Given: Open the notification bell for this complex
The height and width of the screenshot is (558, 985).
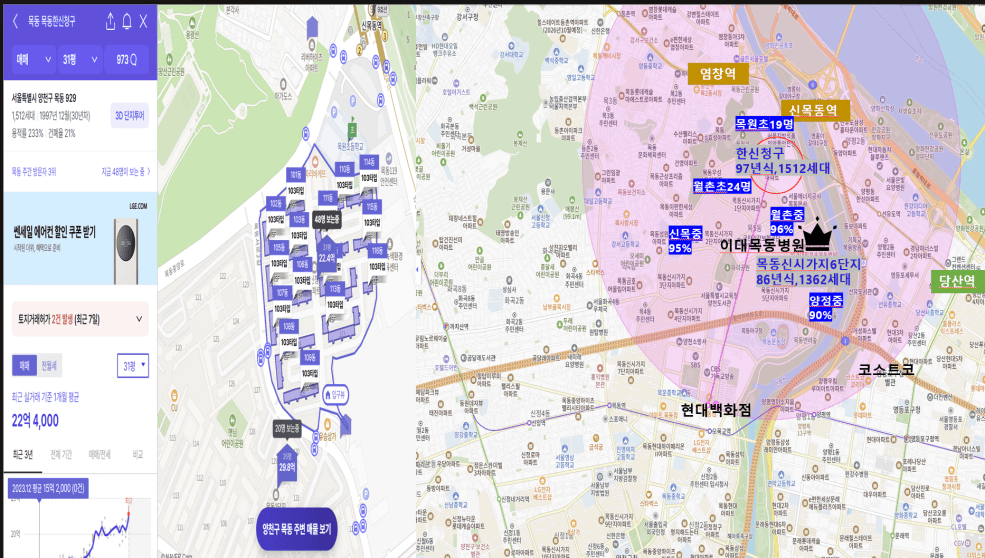Looking at the screenshot, I should pyautogui.click(x=127, y=21).
